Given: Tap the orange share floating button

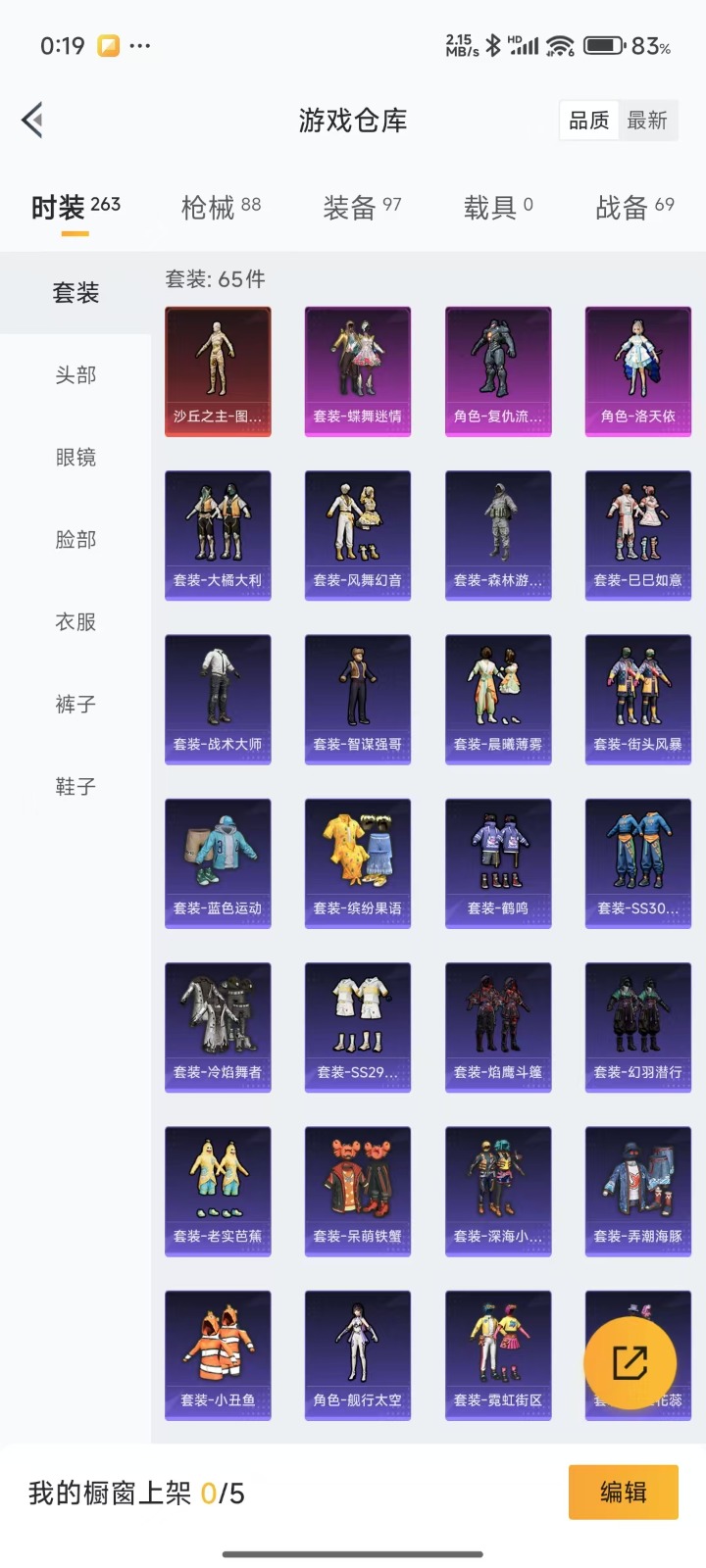Looking at the screenshot, I should 630,1362.
